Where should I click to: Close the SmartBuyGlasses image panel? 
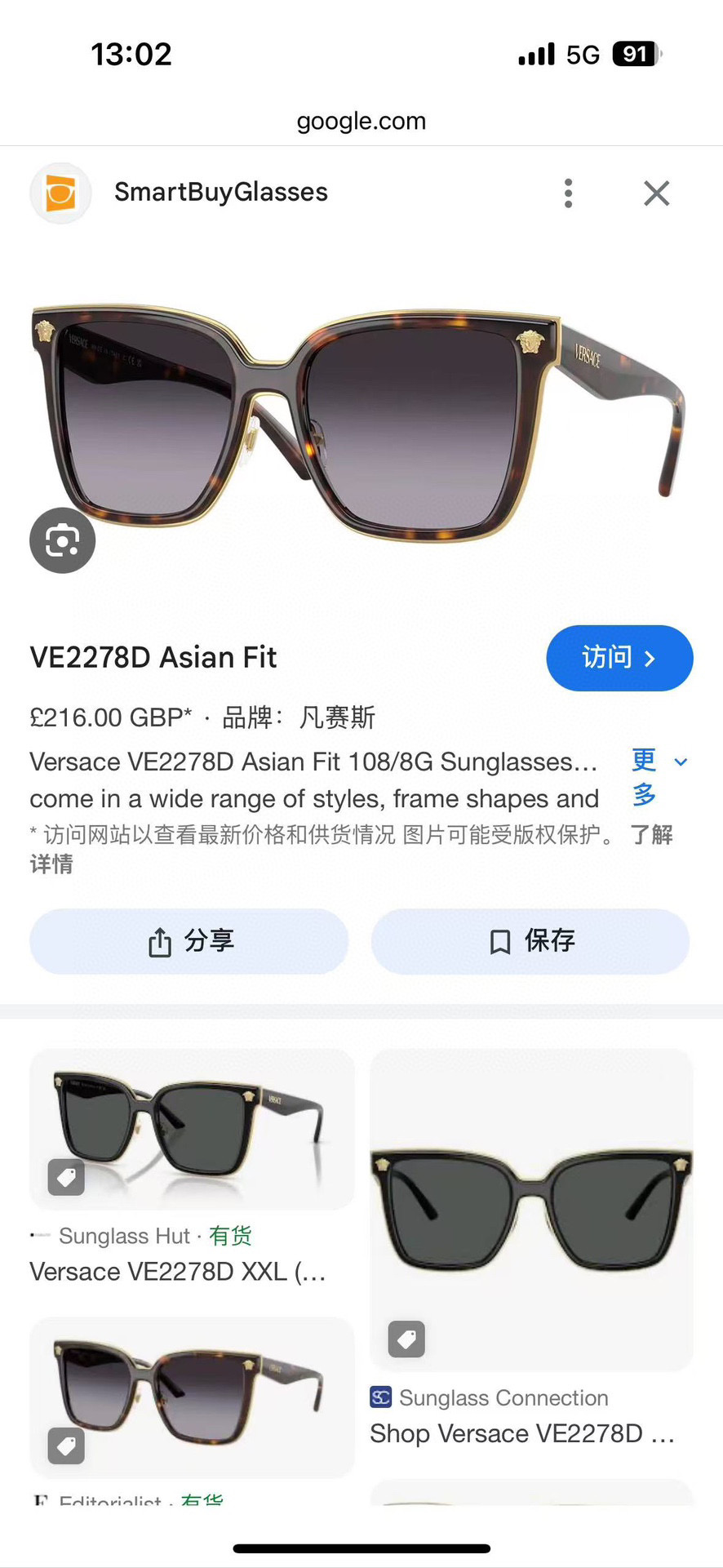coord(656,193)
